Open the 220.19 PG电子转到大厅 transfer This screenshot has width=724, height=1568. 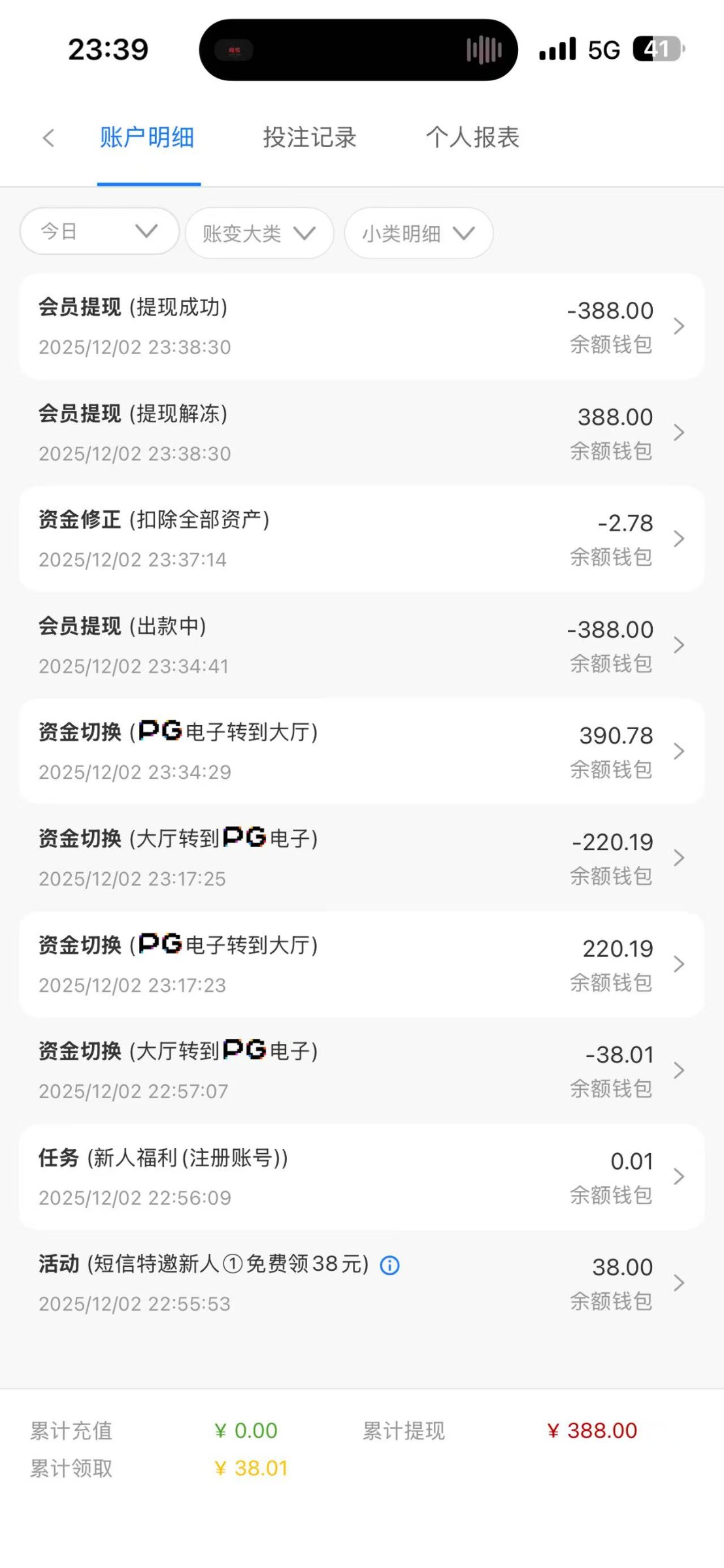pyautogui.click(x=361, y=964)
